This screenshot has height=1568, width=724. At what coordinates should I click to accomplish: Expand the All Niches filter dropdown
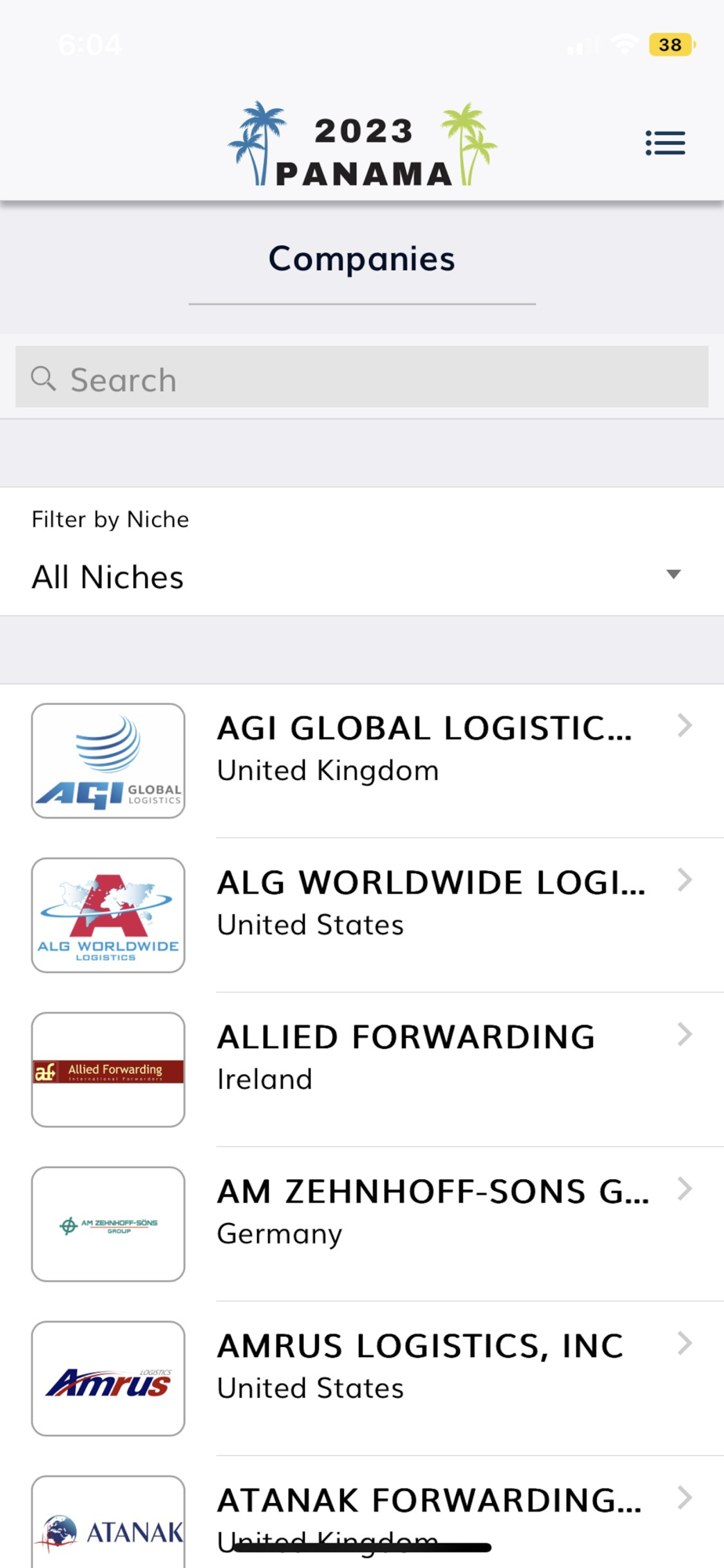[362, 576]
